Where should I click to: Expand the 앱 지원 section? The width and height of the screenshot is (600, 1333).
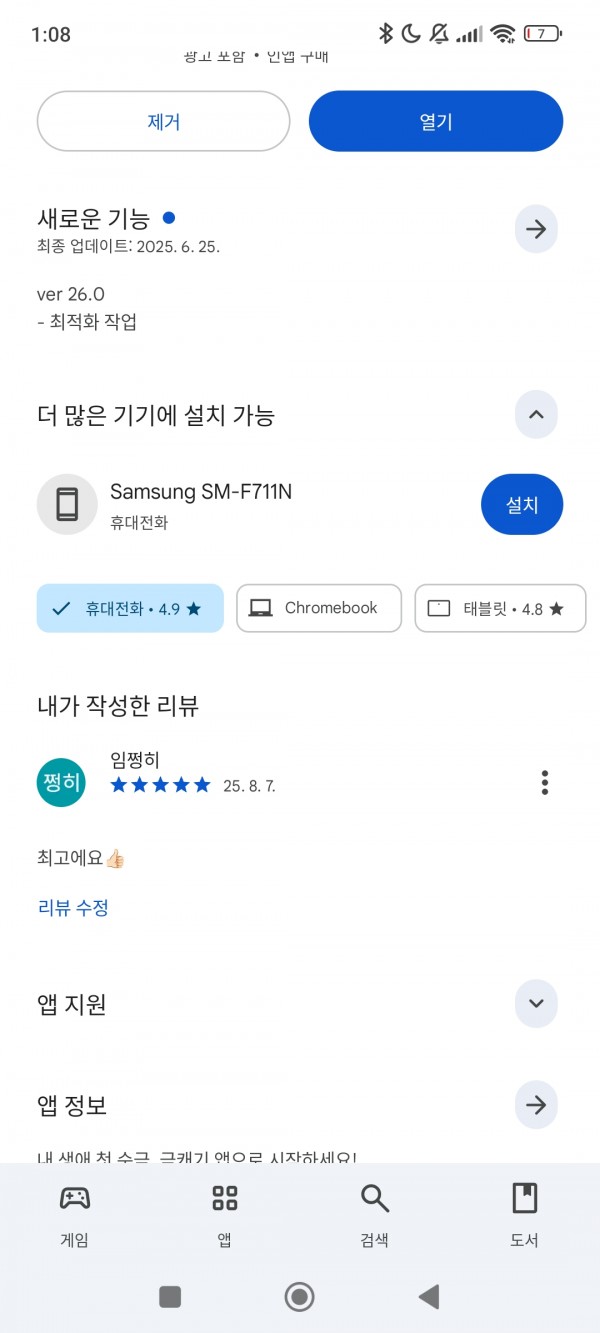coord(536,1004)
